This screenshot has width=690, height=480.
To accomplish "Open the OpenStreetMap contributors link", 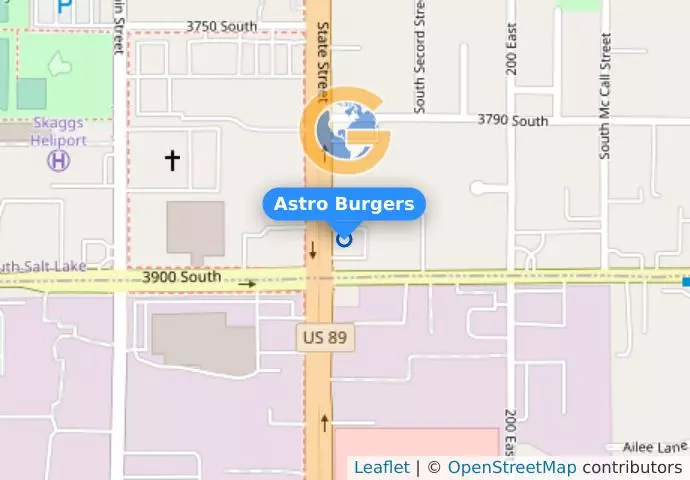I will click(x=511, y=467).
